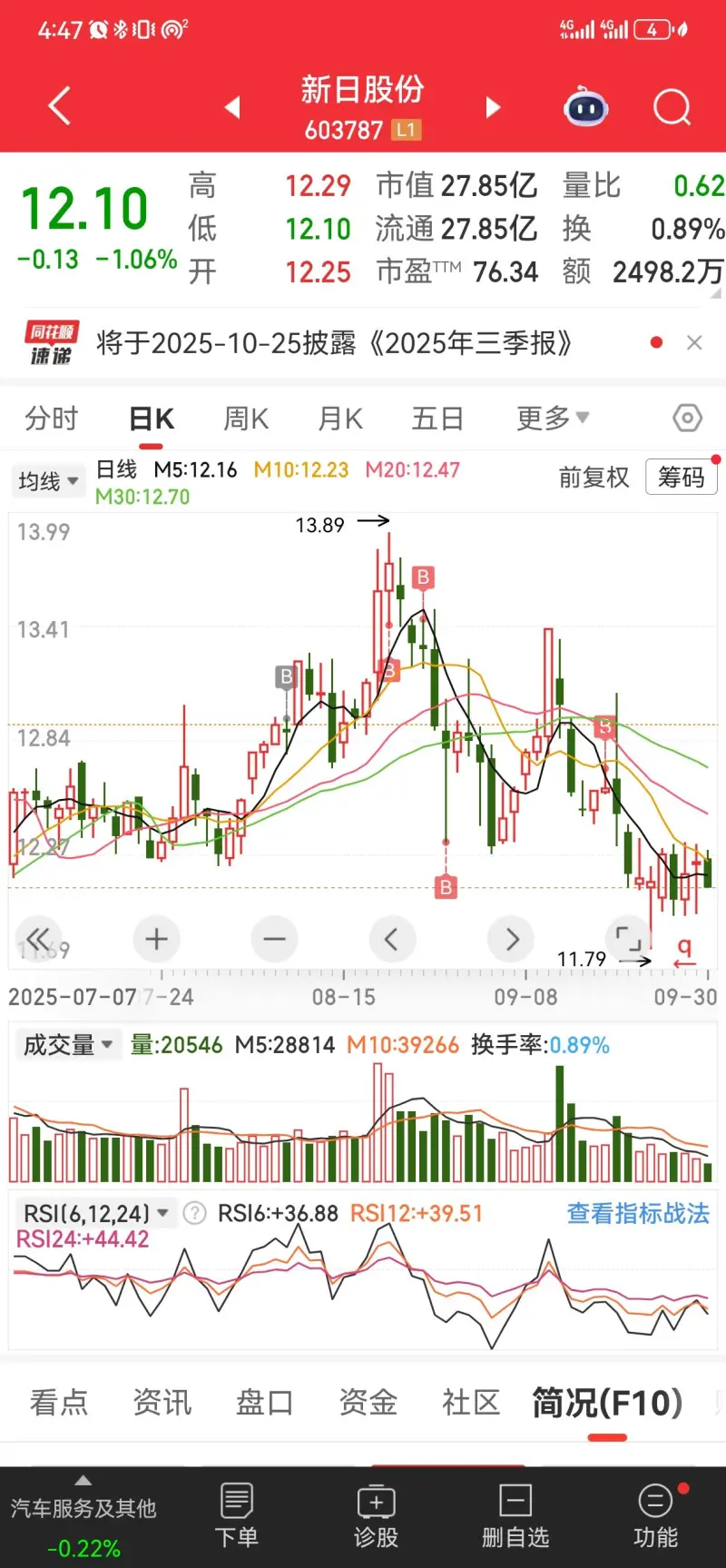This screenshot has height=1568, width=726.
Task: Open the 查看指标战法 link
Action: point(638,1214)
